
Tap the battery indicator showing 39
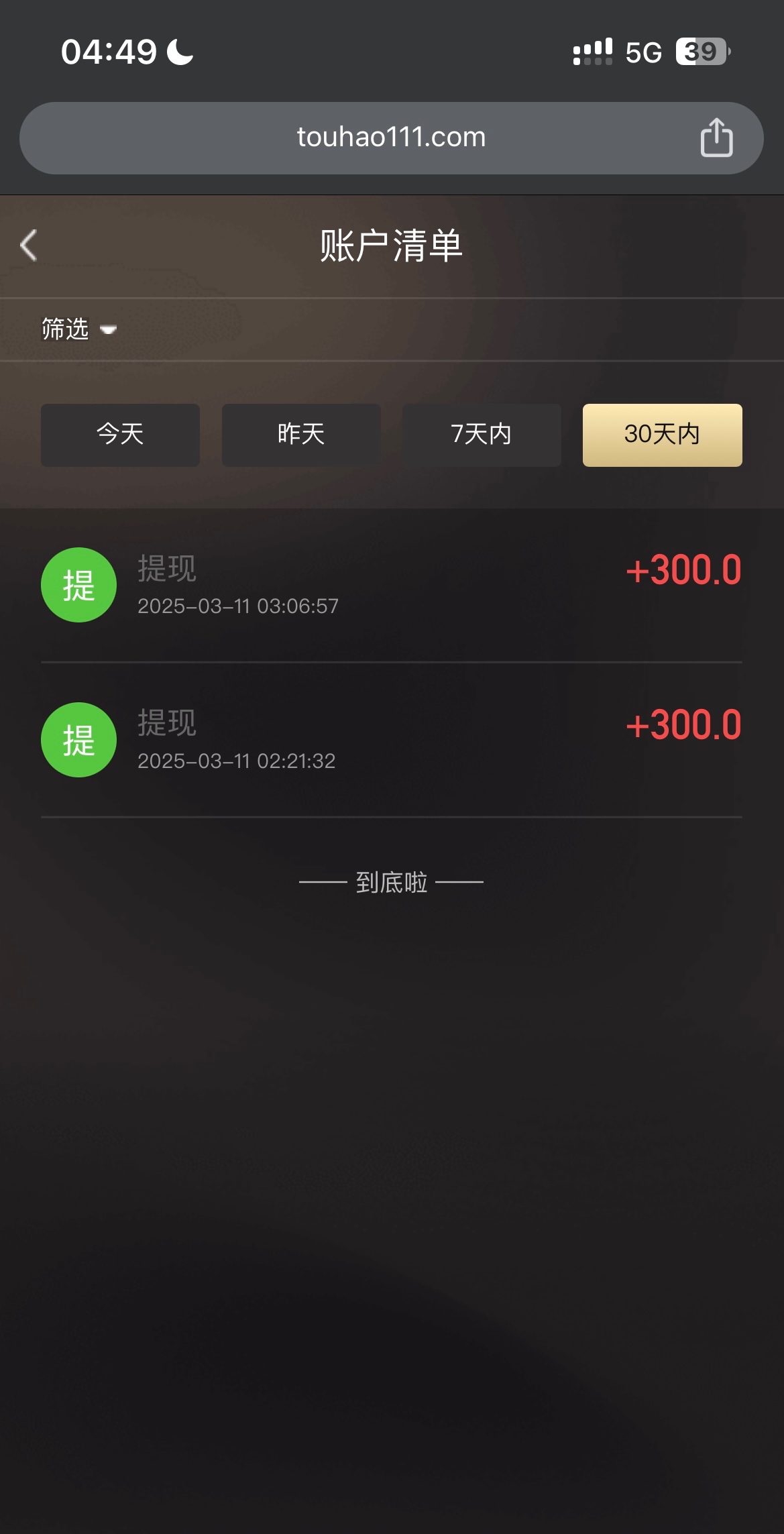699,50
